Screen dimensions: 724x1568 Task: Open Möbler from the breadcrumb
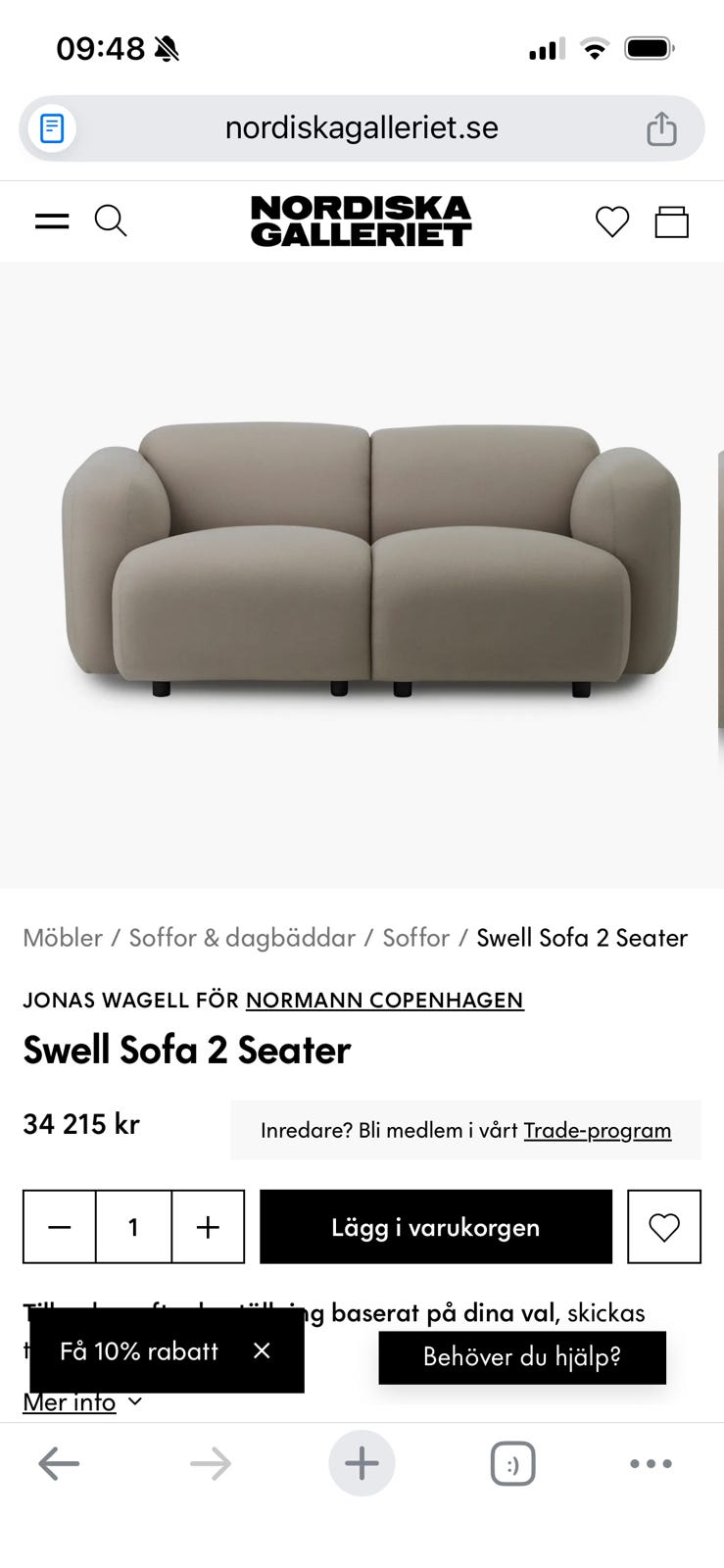click(x=62, y=938)
